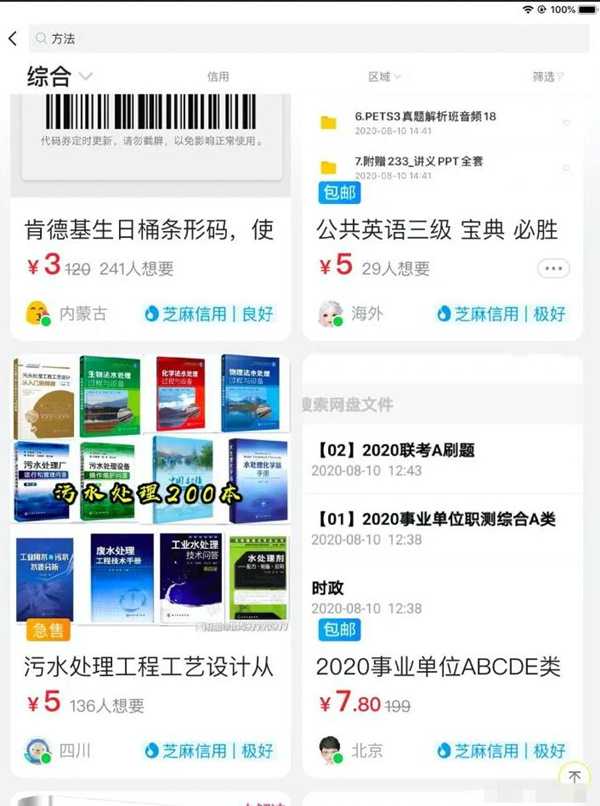Open the 筛选 filter options

tap(548, 77)
